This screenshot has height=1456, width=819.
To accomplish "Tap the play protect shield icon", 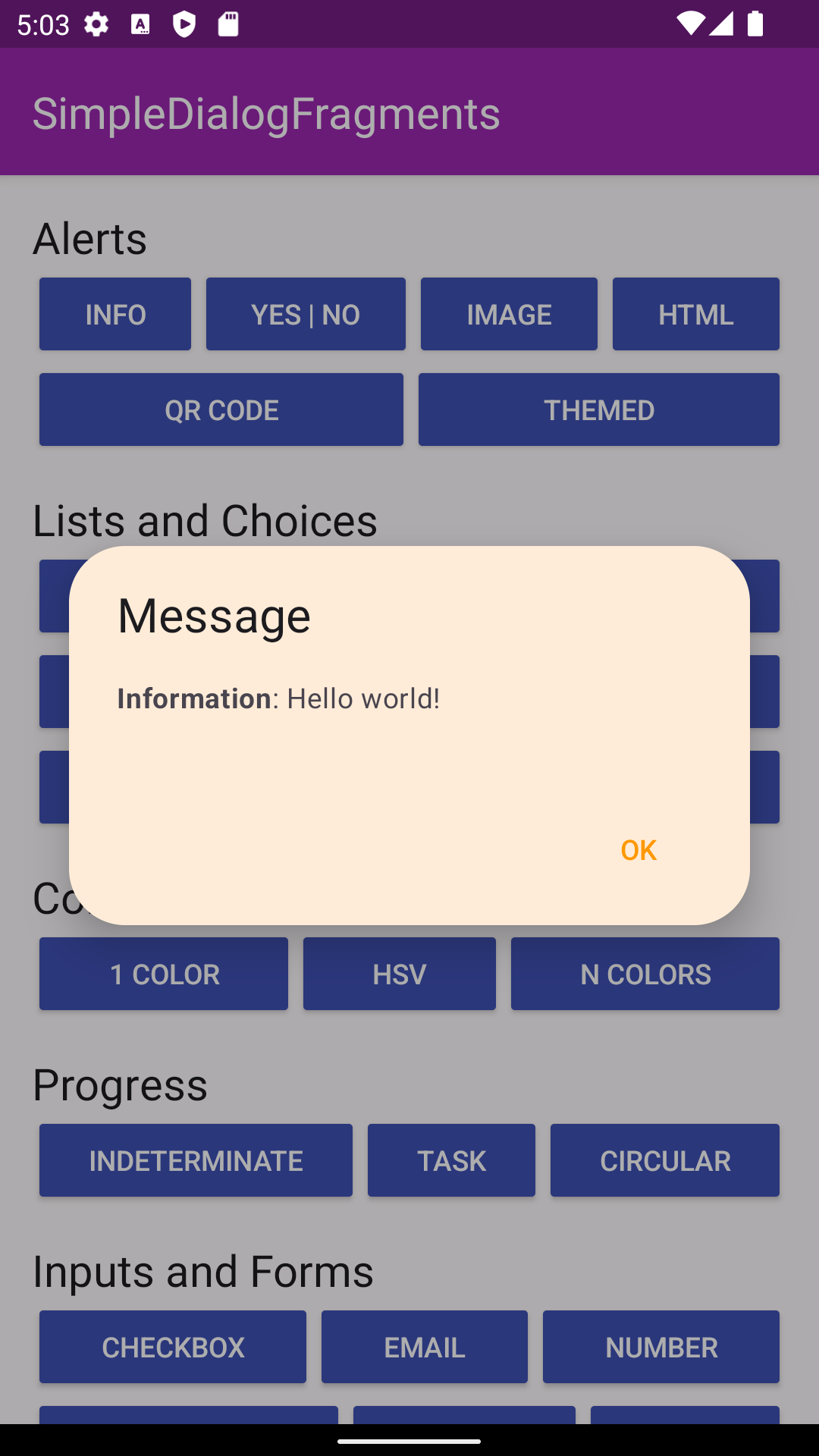I will click(184, 23).
